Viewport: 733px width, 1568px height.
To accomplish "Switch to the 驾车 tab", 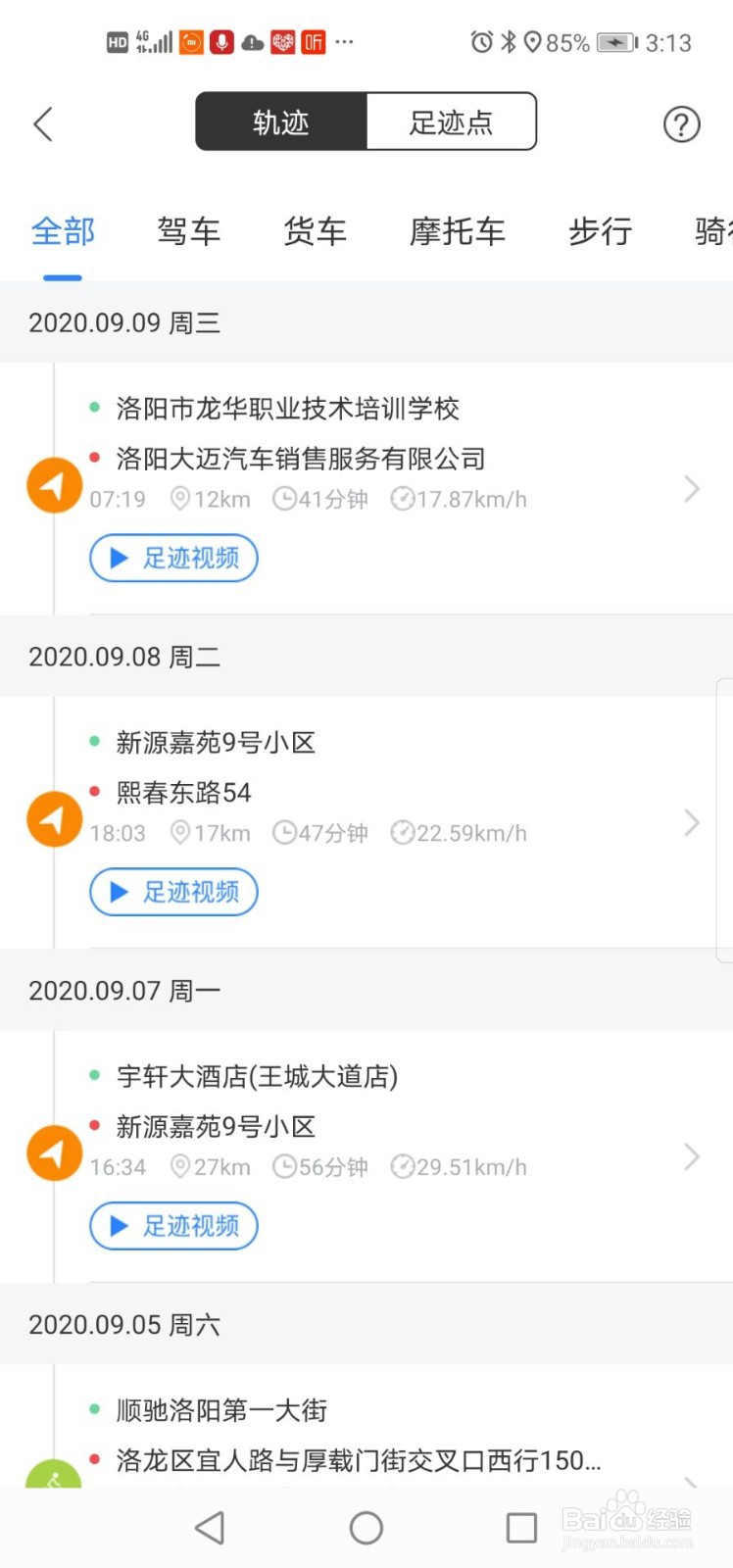I will [x=188, y=231].
